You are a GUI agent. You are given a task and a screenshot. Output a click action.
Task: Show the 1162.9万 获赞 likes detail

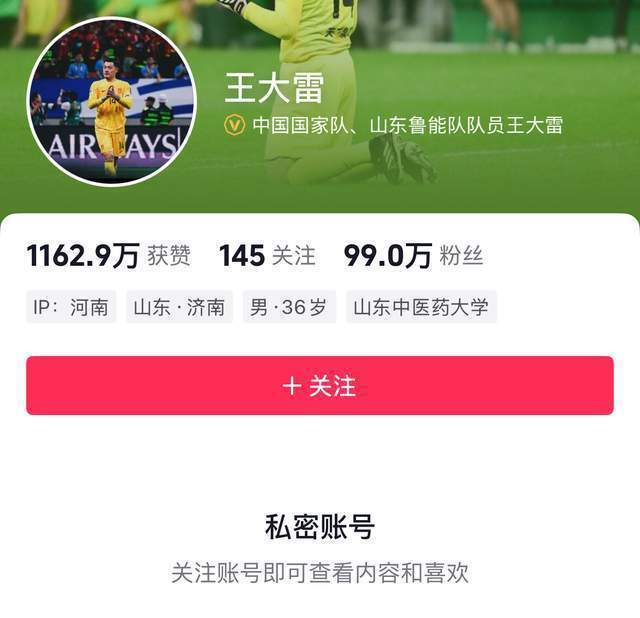click(x=108, y=256)
